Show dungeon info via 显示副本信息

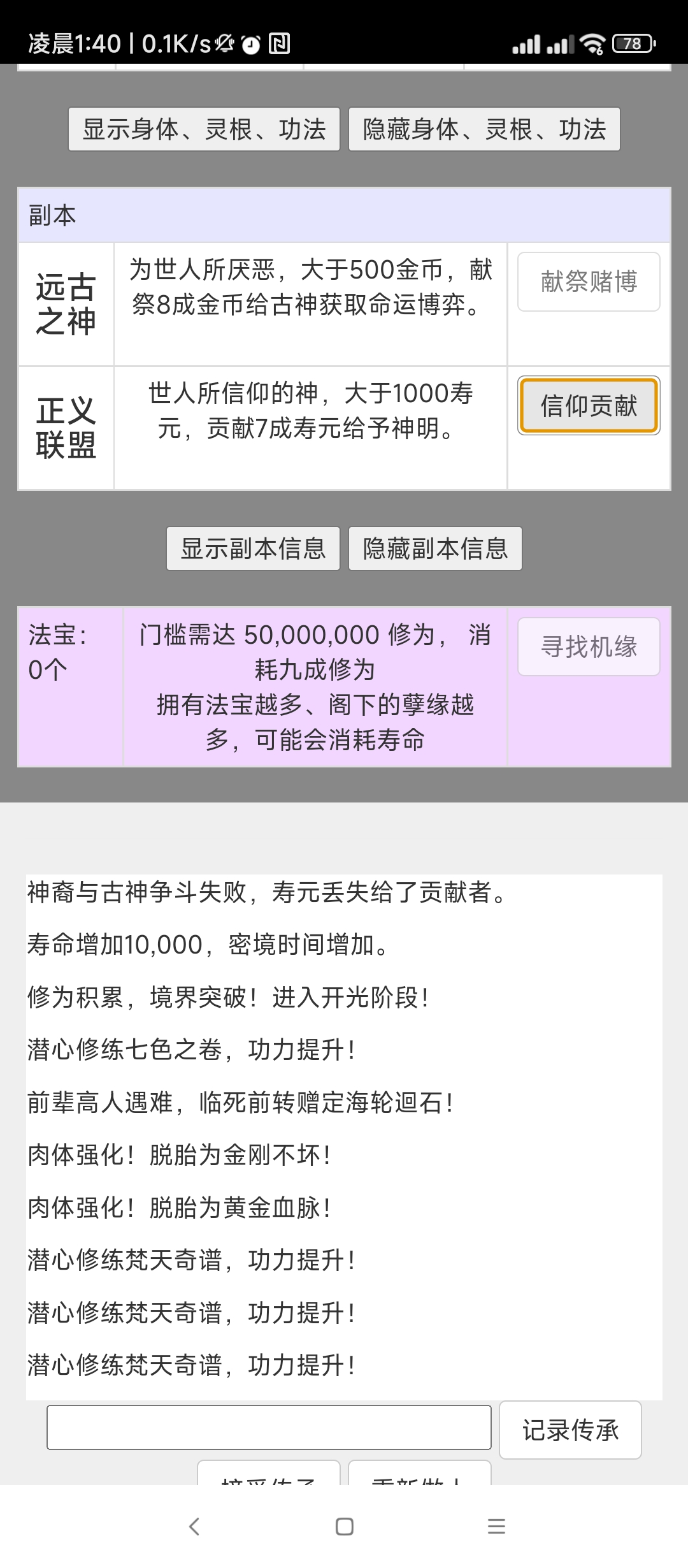click(253, 548)
